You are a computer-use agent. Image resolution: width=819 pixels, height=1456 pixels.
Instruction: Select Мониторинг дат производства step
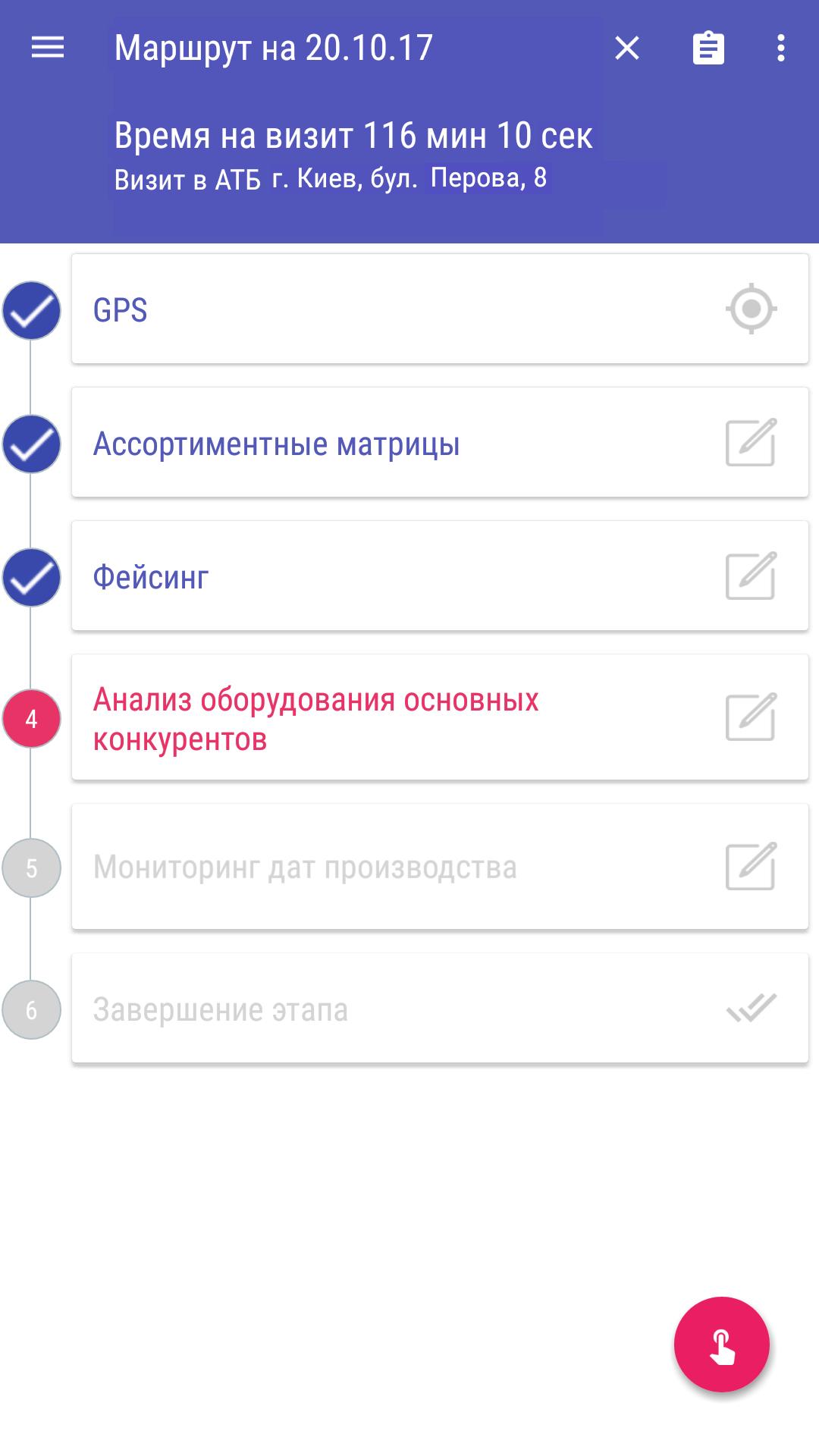coord(440,867)
